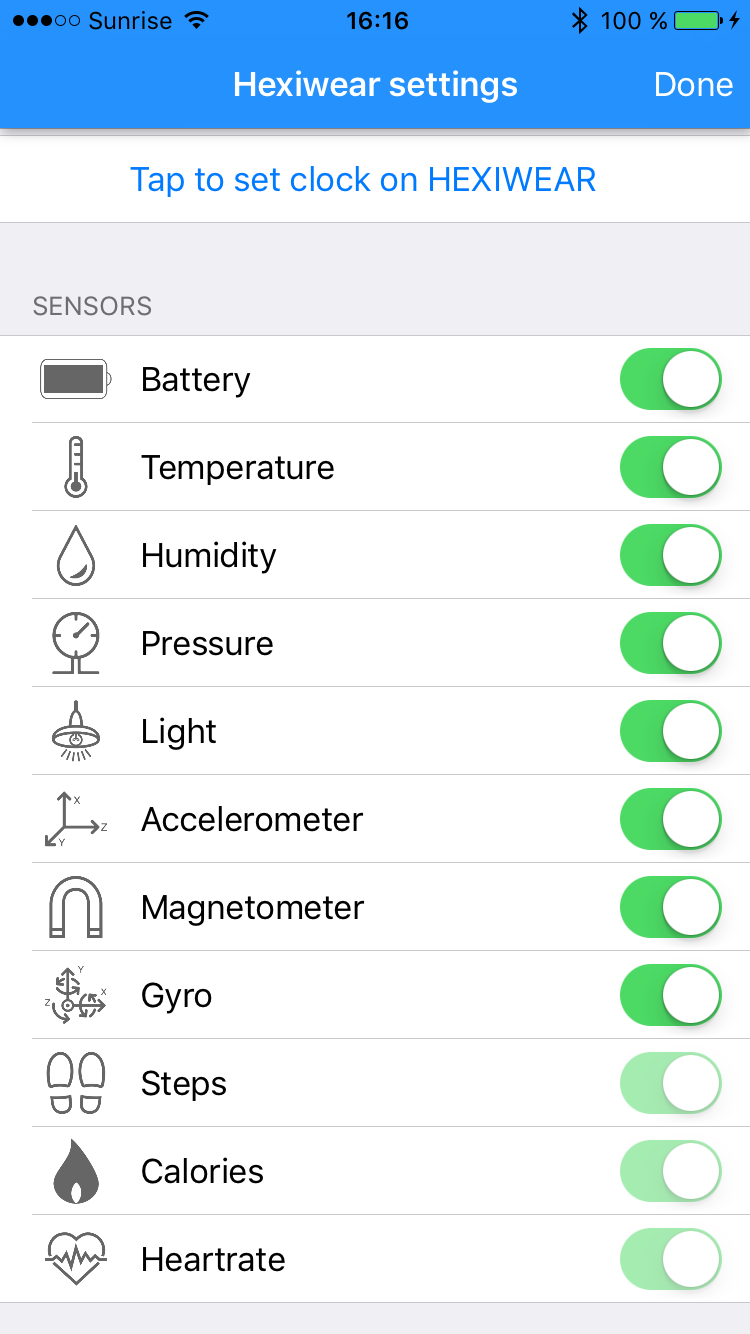
Task: Turn off the Battery sensor switch
Action: (x=670, y=380)
